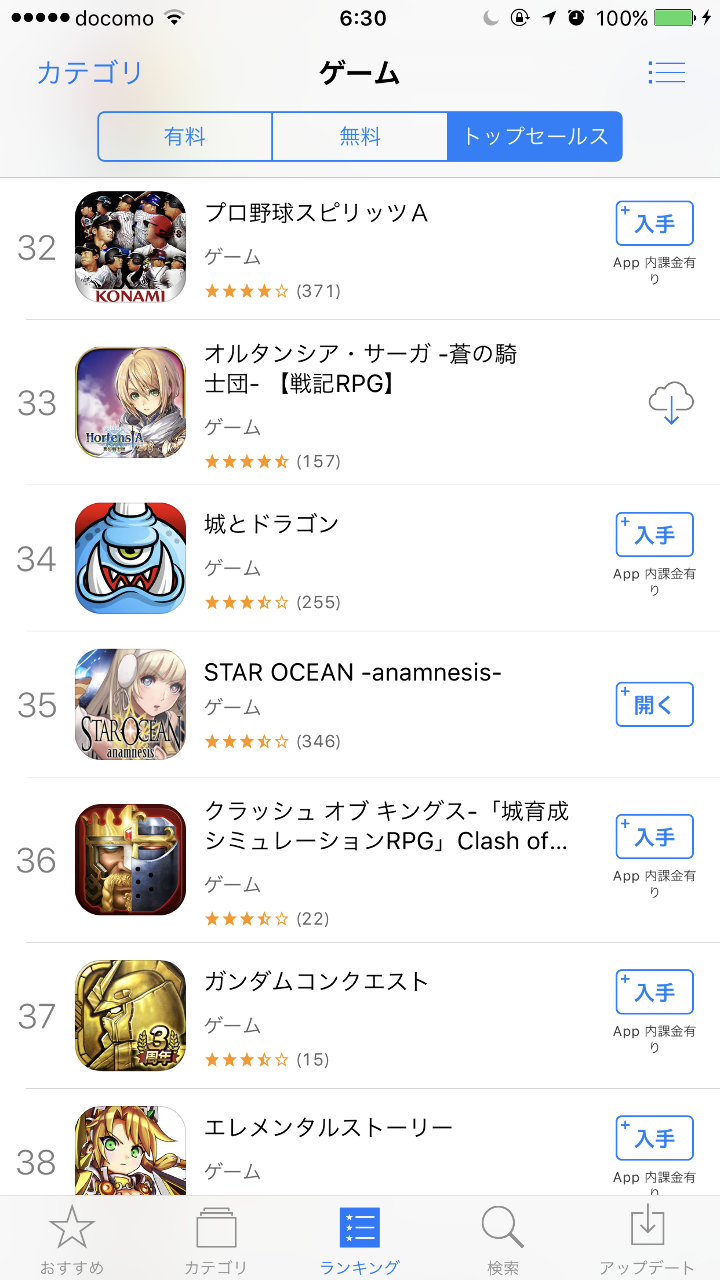Open STAR OCEAN with 開く button
The image size is (720, 1280).
point(654,705)
